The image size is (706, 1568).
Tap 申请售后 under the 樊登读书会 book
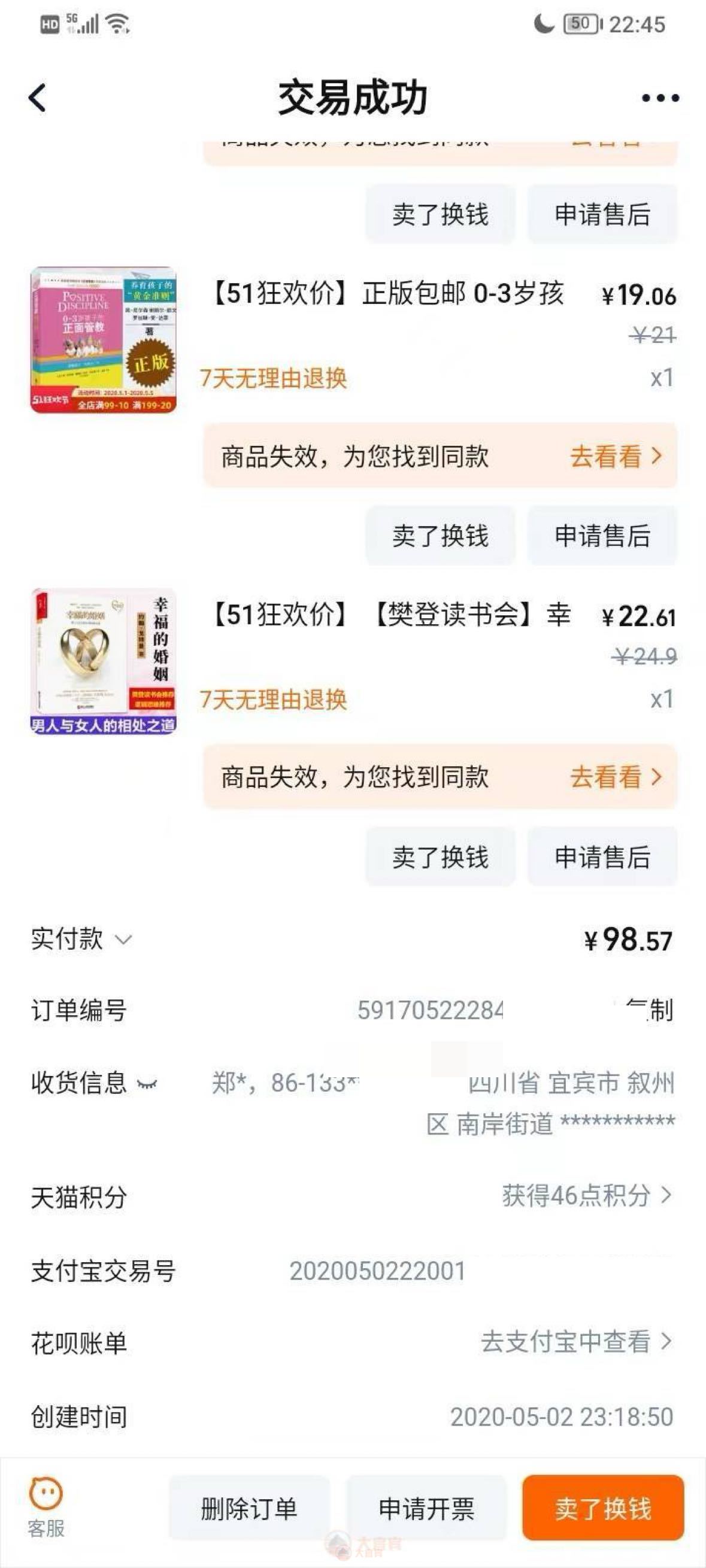pyautogui.click(x=602, y=857)
